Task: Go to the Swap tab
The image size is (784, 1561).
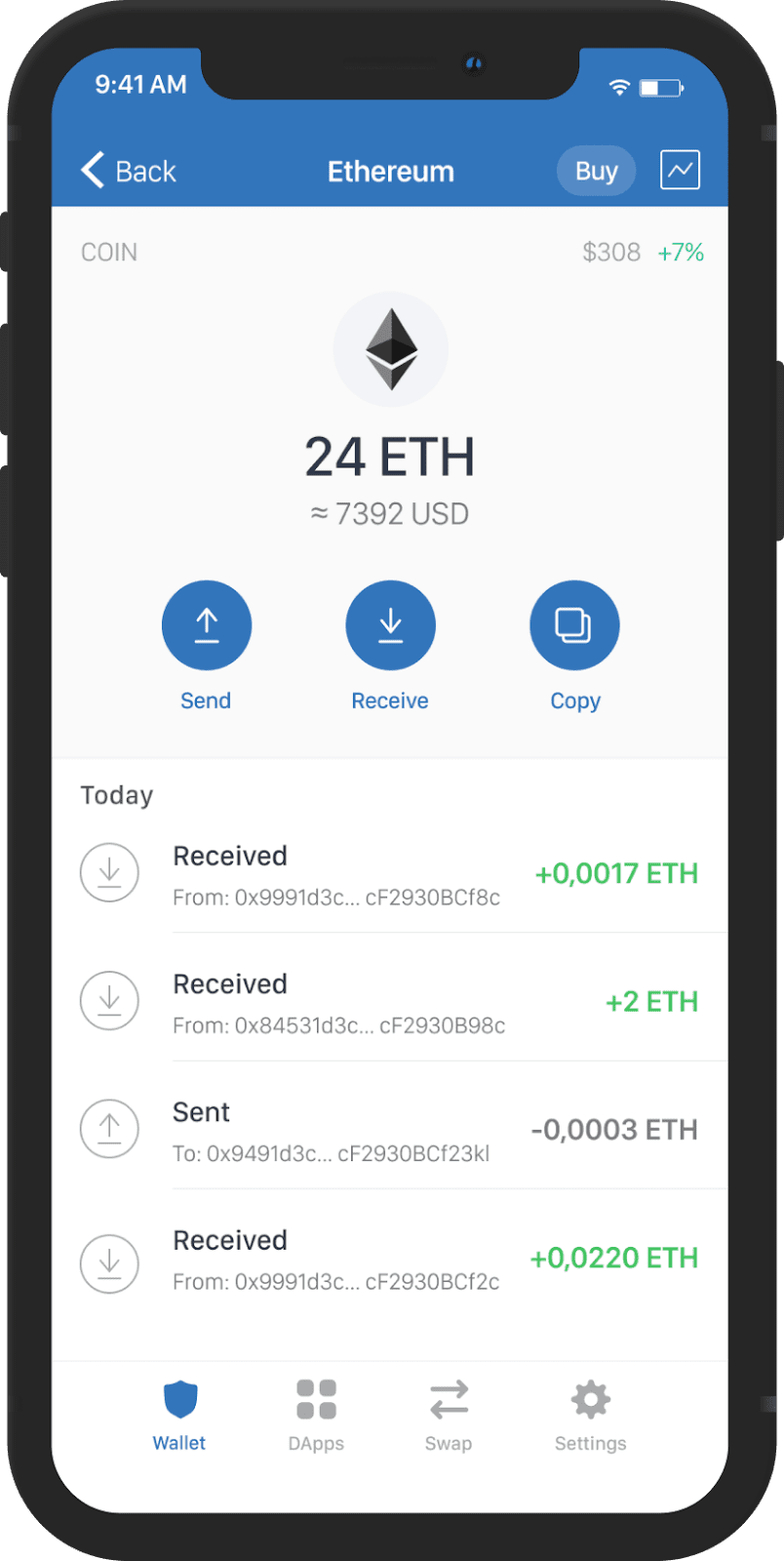Action: 449,1414
